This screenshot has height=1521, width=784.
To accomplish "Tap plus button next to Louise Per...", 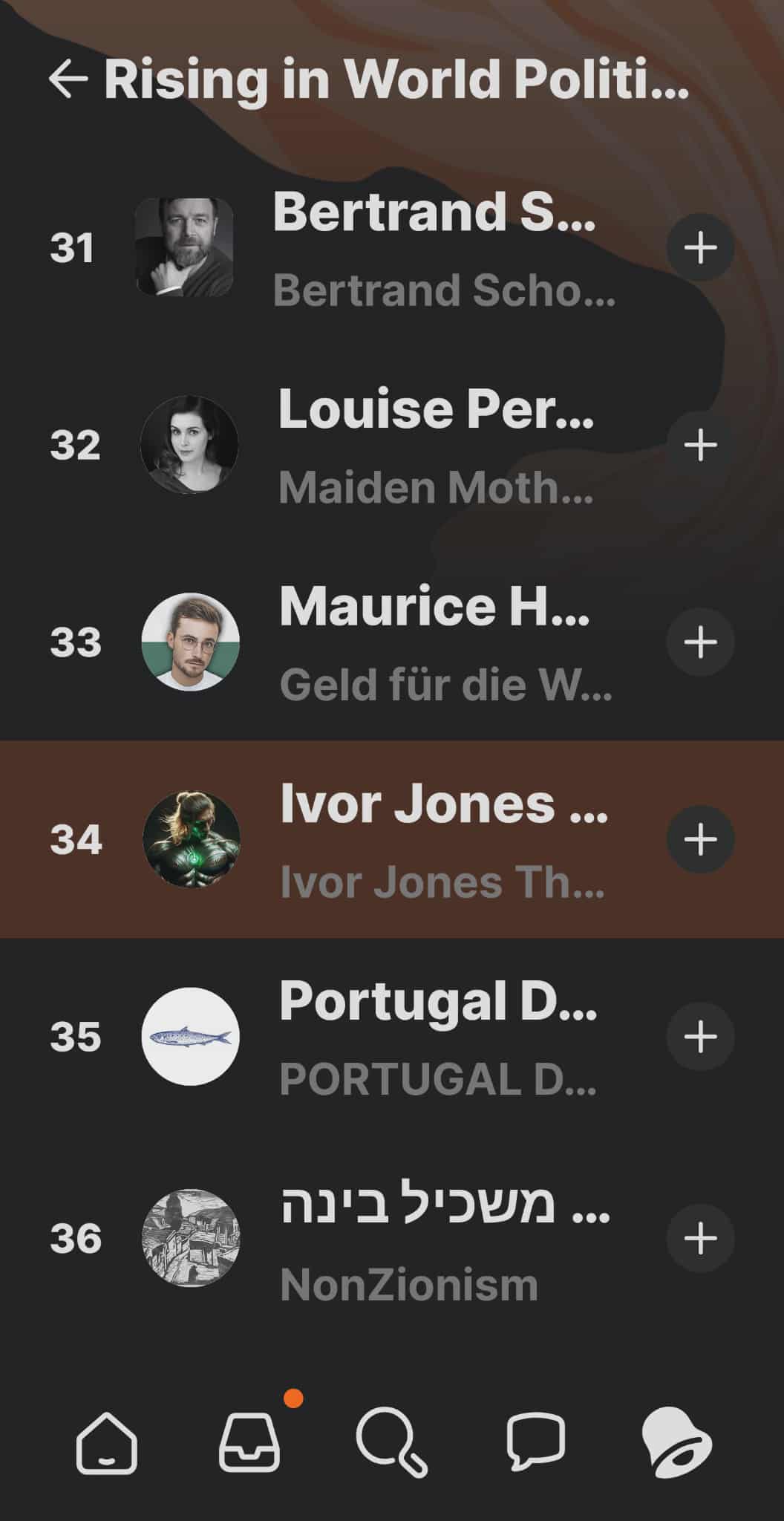I will pyautogui.click(x=700, y=445).
